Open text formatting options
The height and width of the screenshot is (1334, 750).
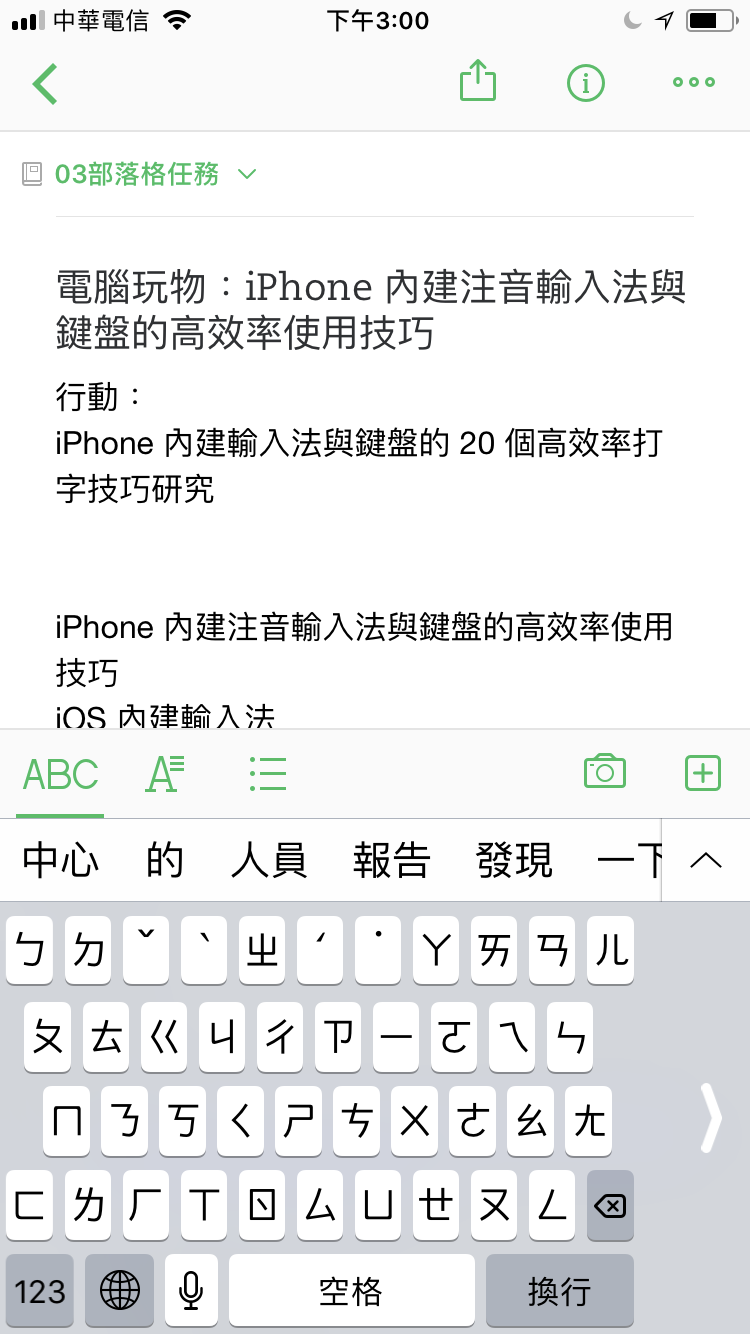164,774
